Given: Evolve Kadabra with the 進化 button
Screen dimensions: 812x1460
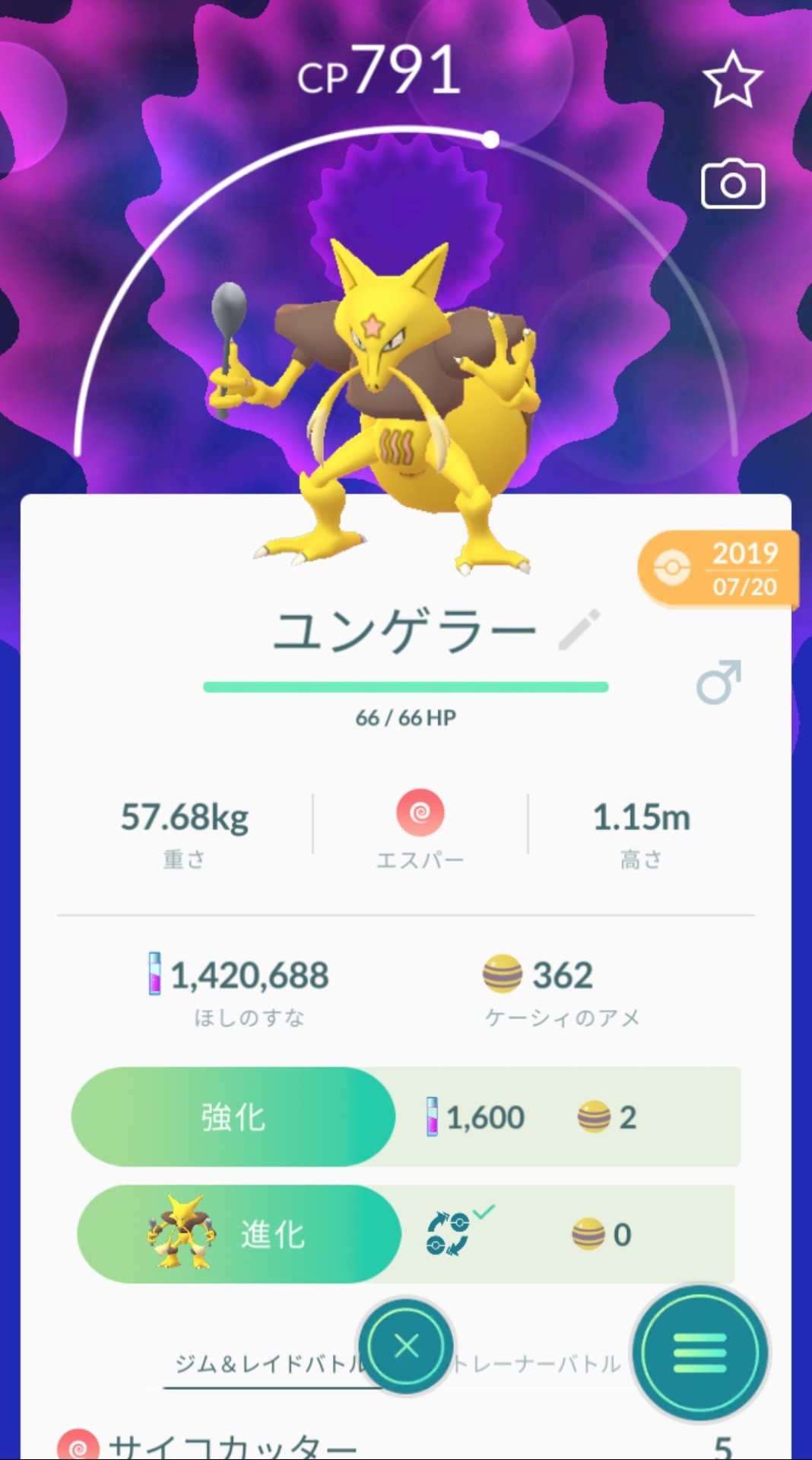Looking at the screenshot, I should [239, 1234].
